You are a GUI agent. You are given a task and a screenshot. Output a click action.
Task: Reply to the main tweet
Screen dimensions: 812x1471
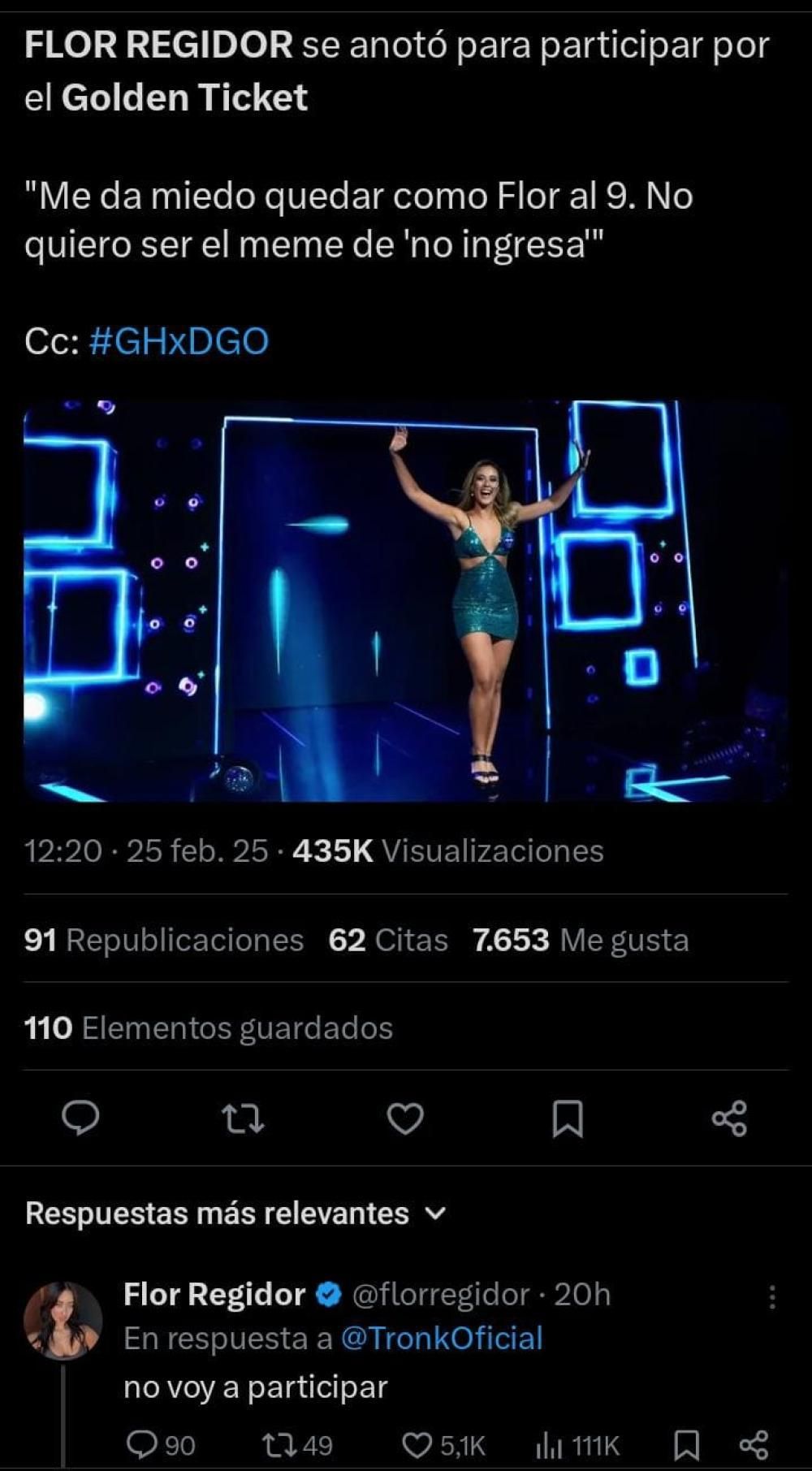pos(80,1118)
